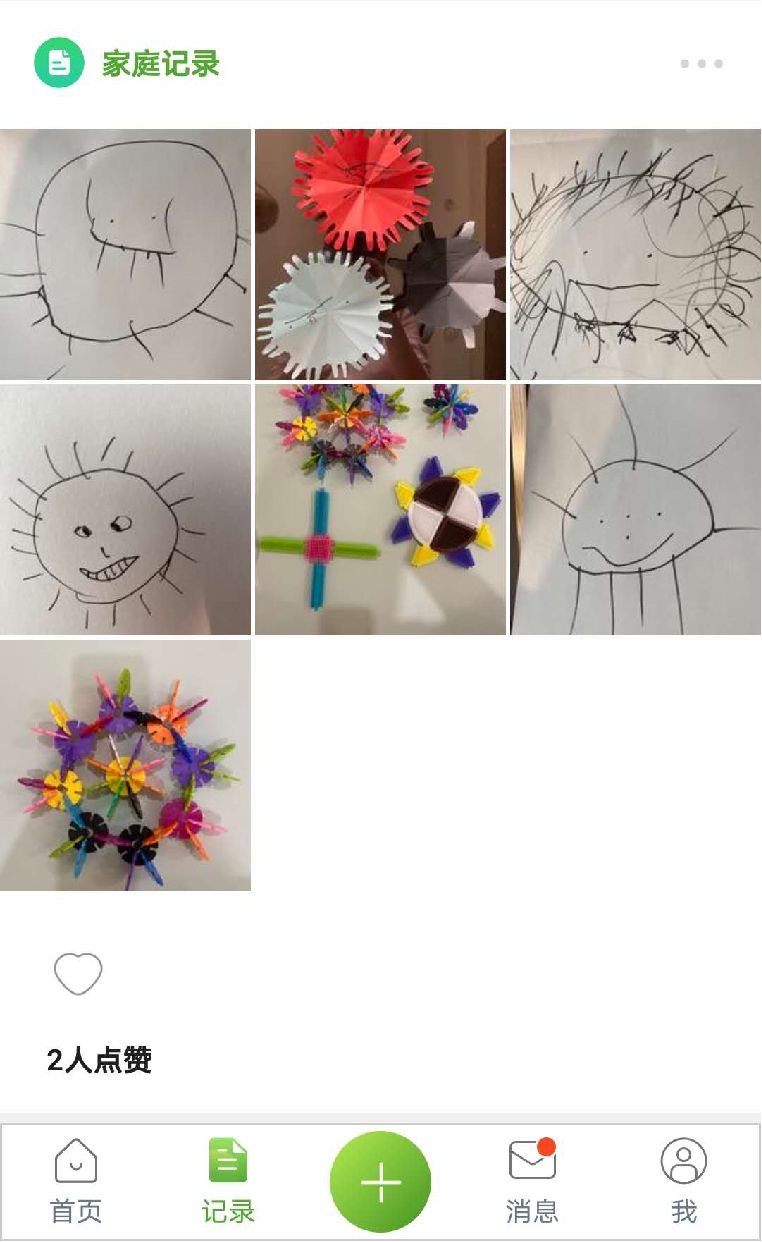Image resolution: width=762 pixels, height=1242 pixels.
Task: Switch to the 记录 tab
Action: tap(228, 1182)
